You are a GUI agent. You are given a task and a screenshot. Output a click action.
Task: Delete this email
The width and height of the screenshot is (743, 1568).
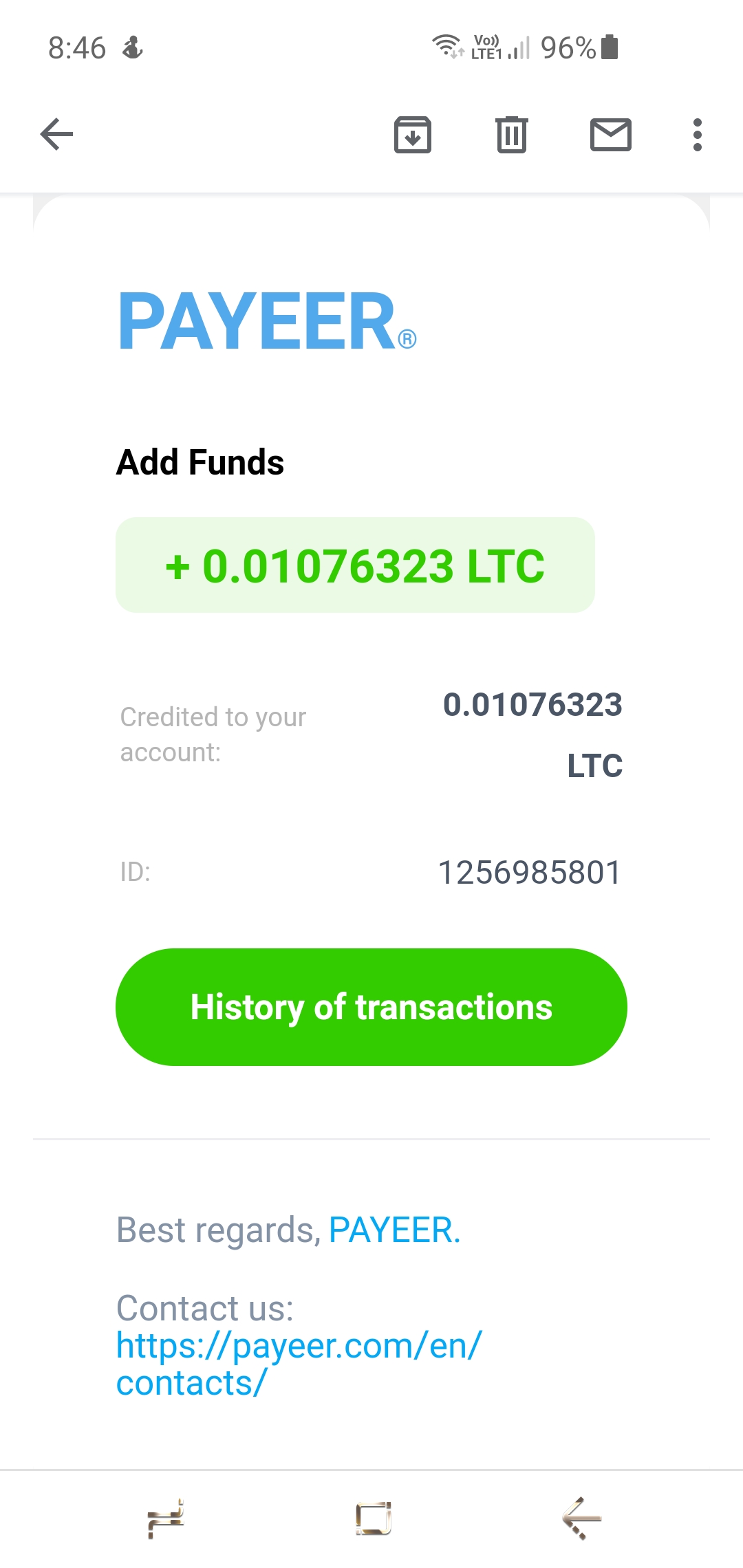[x=511, y=134]
